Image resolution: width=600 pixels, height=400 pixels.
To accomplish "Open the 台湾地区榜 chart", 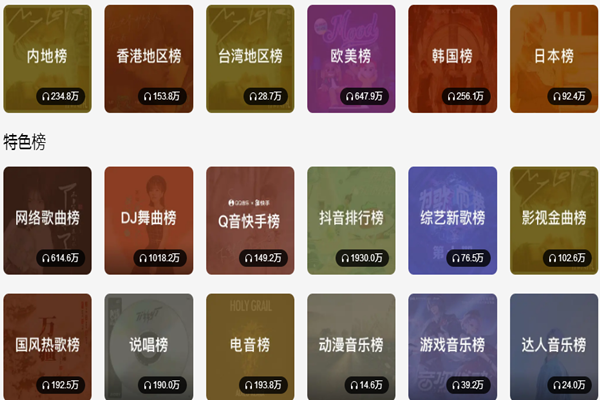I will pyautogui.click(x=250, y=57).
